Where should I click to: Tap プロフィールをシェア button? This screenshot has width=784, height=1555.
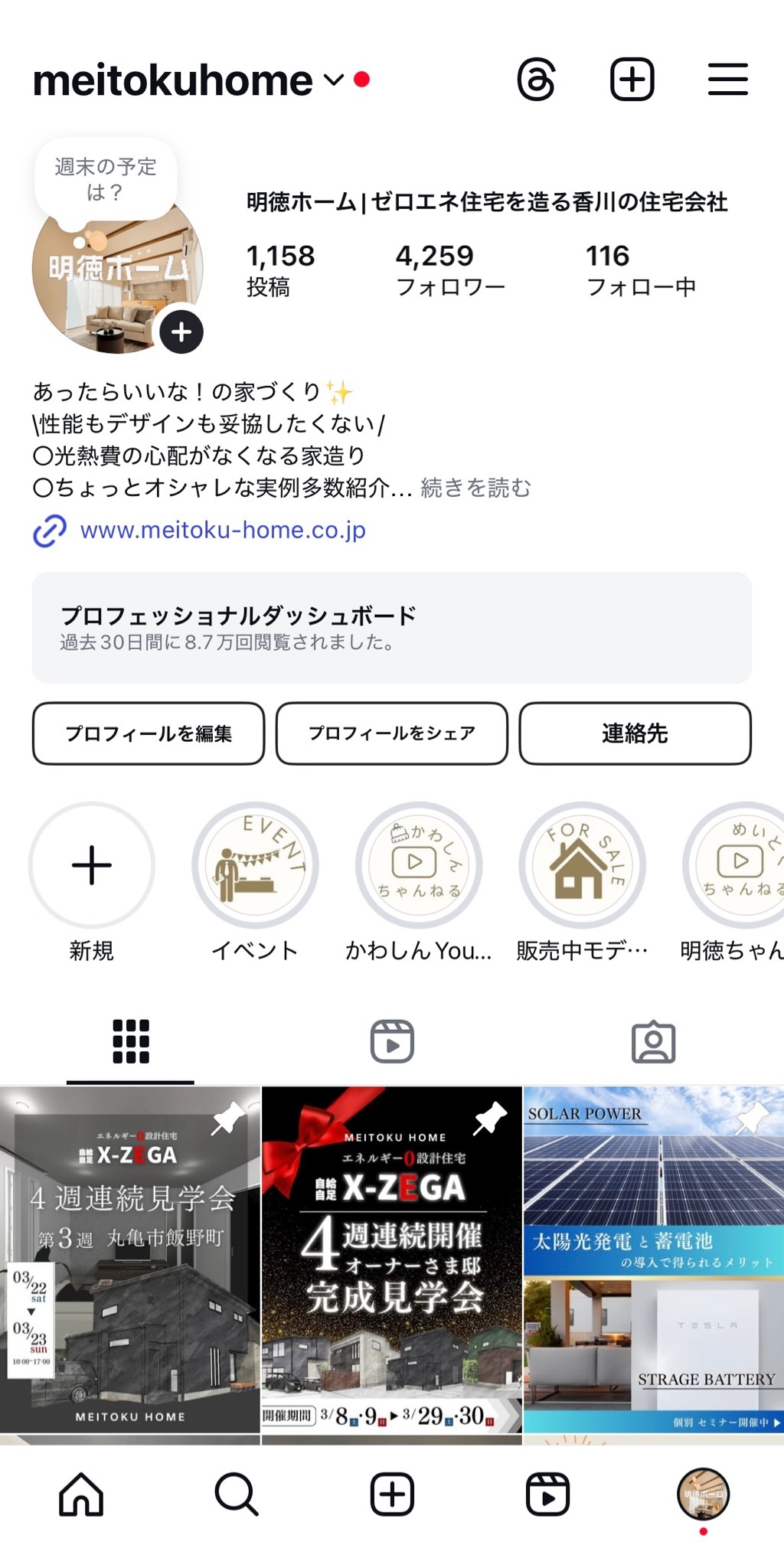(392, 733)
